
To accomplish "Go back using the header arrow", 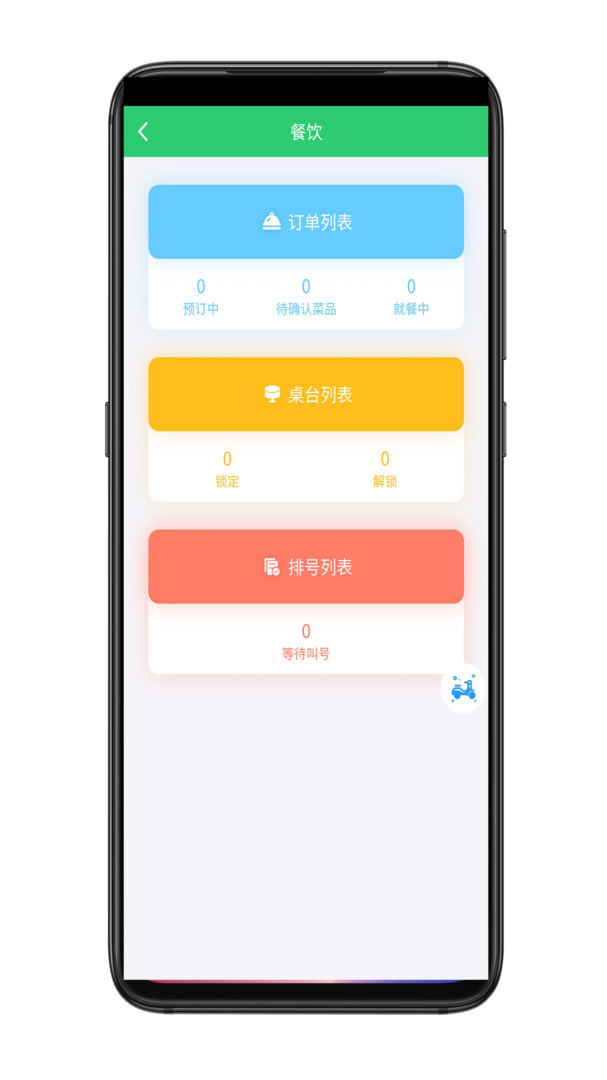I will (143, 132).
